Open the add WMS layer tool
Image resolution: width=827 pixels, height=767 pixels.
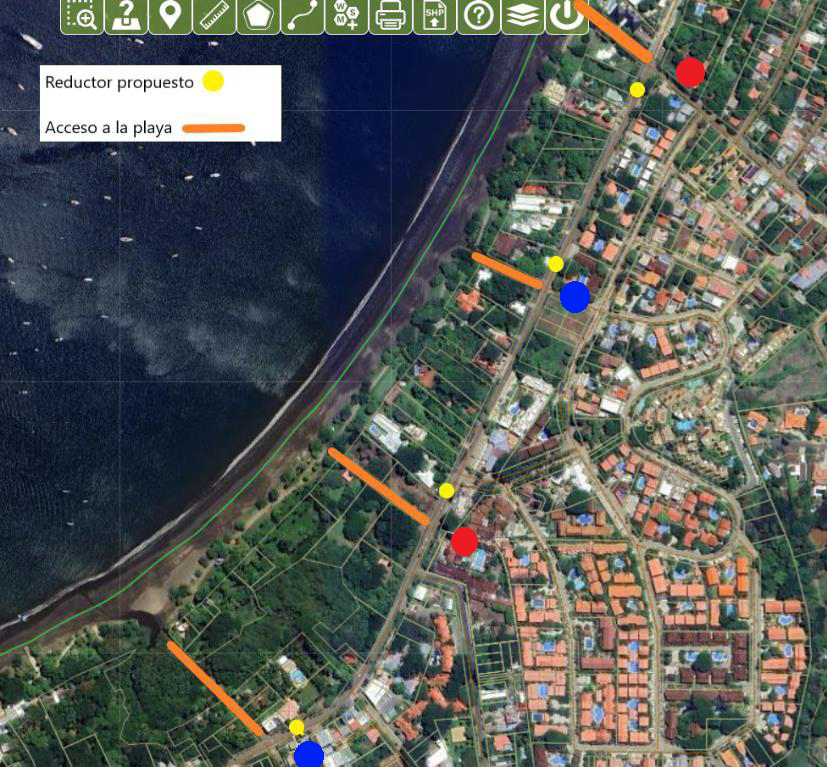346,15
